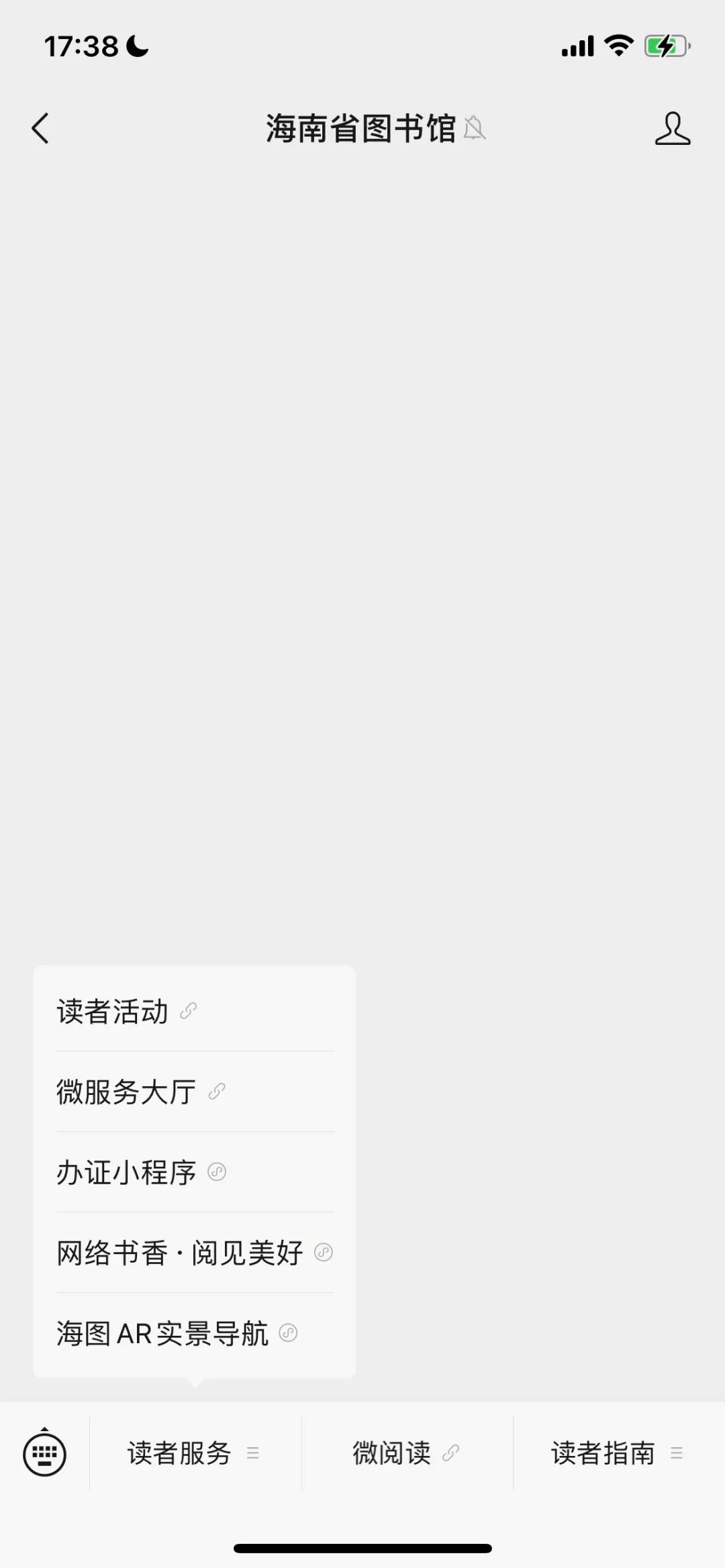Go back using the back arrow
This screenshot has height=1568, width=725.
coord(40,128)
